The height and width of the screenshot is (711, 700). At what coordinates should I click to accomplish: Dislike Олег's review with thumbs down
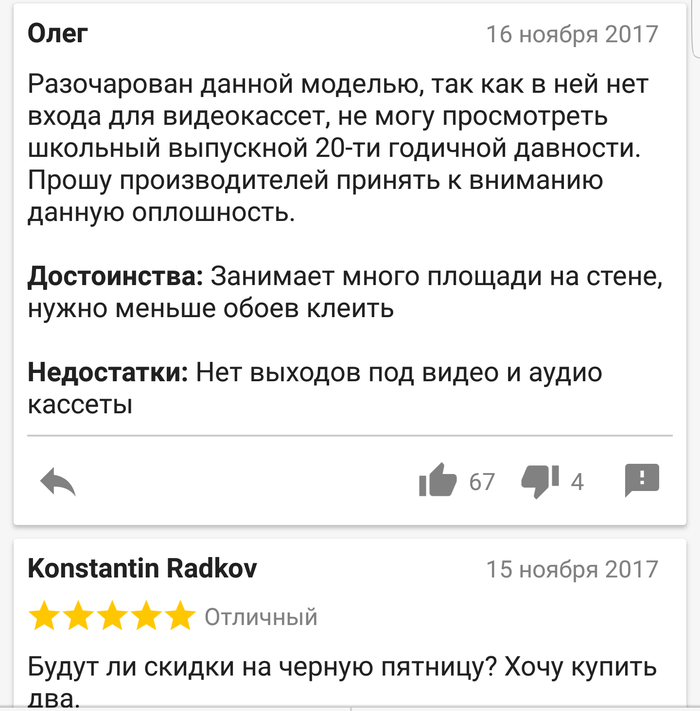[540, 481]
